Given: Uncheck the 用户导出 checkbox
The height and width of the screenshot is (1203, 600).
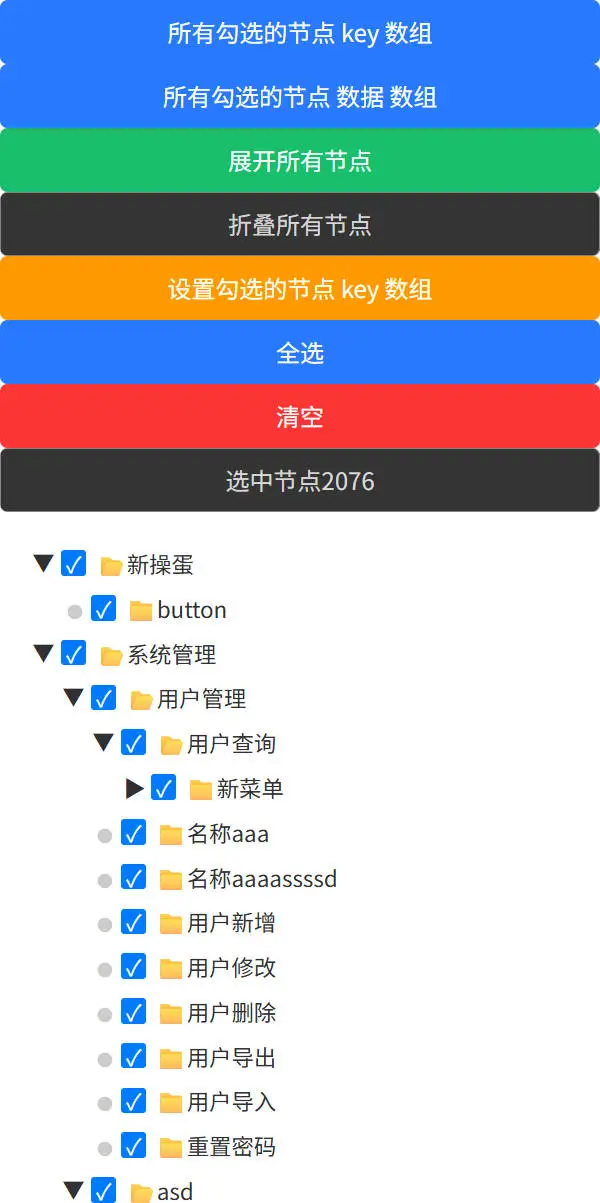Looking at the screenshot, I should coord(134,1057).
